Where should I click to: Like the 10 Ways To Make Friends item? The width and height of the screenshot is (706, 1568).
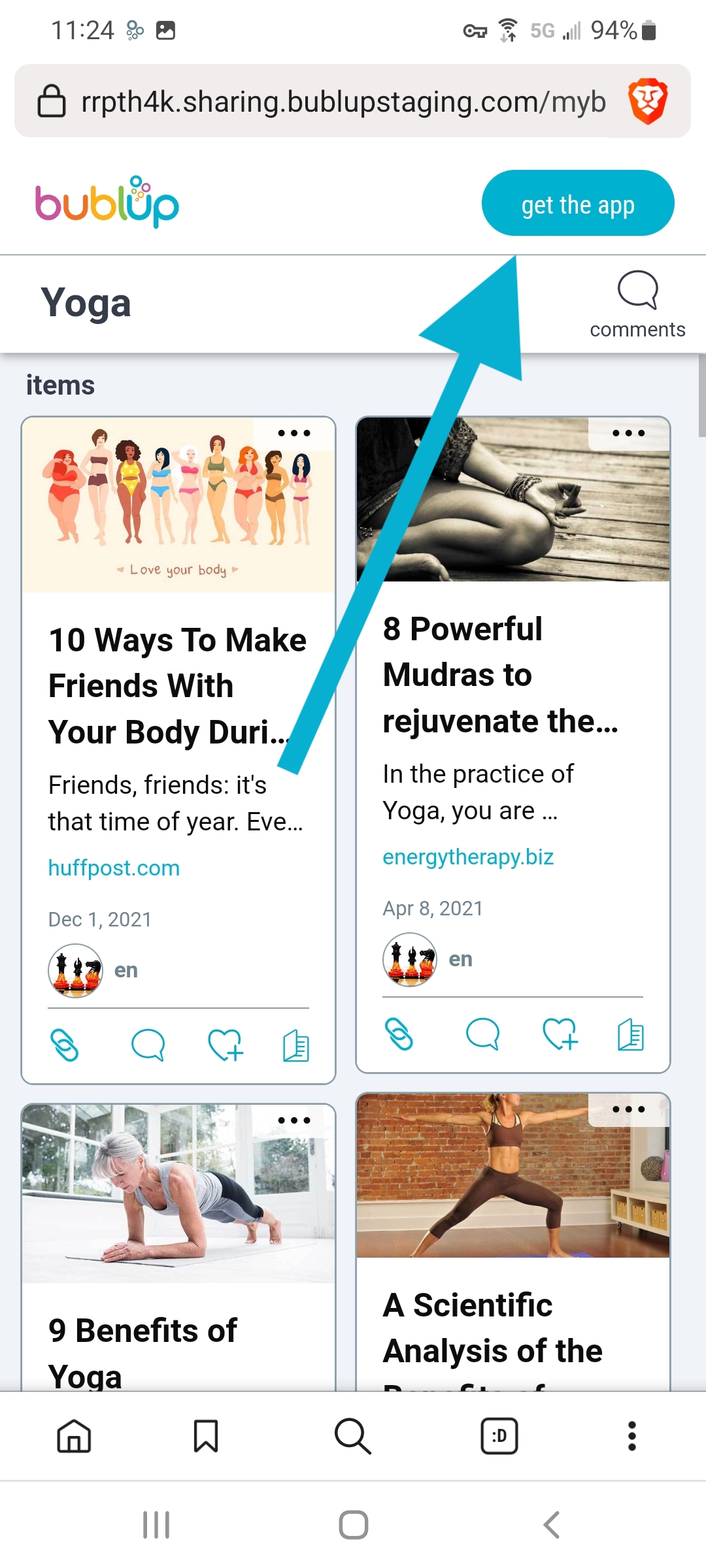(x=226, y=1045)
